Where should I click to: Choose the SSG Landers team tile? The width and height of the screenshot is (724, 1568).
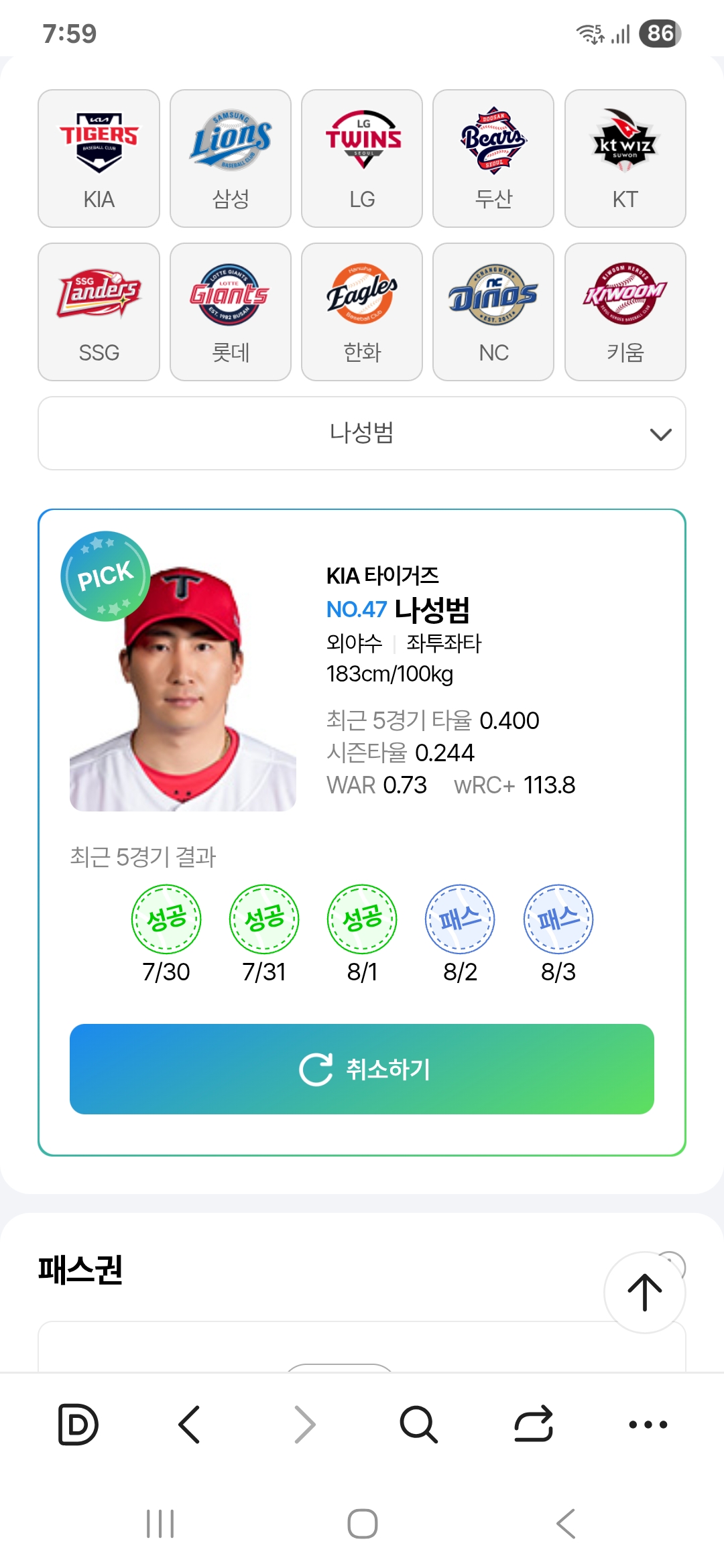coord(99,312)
